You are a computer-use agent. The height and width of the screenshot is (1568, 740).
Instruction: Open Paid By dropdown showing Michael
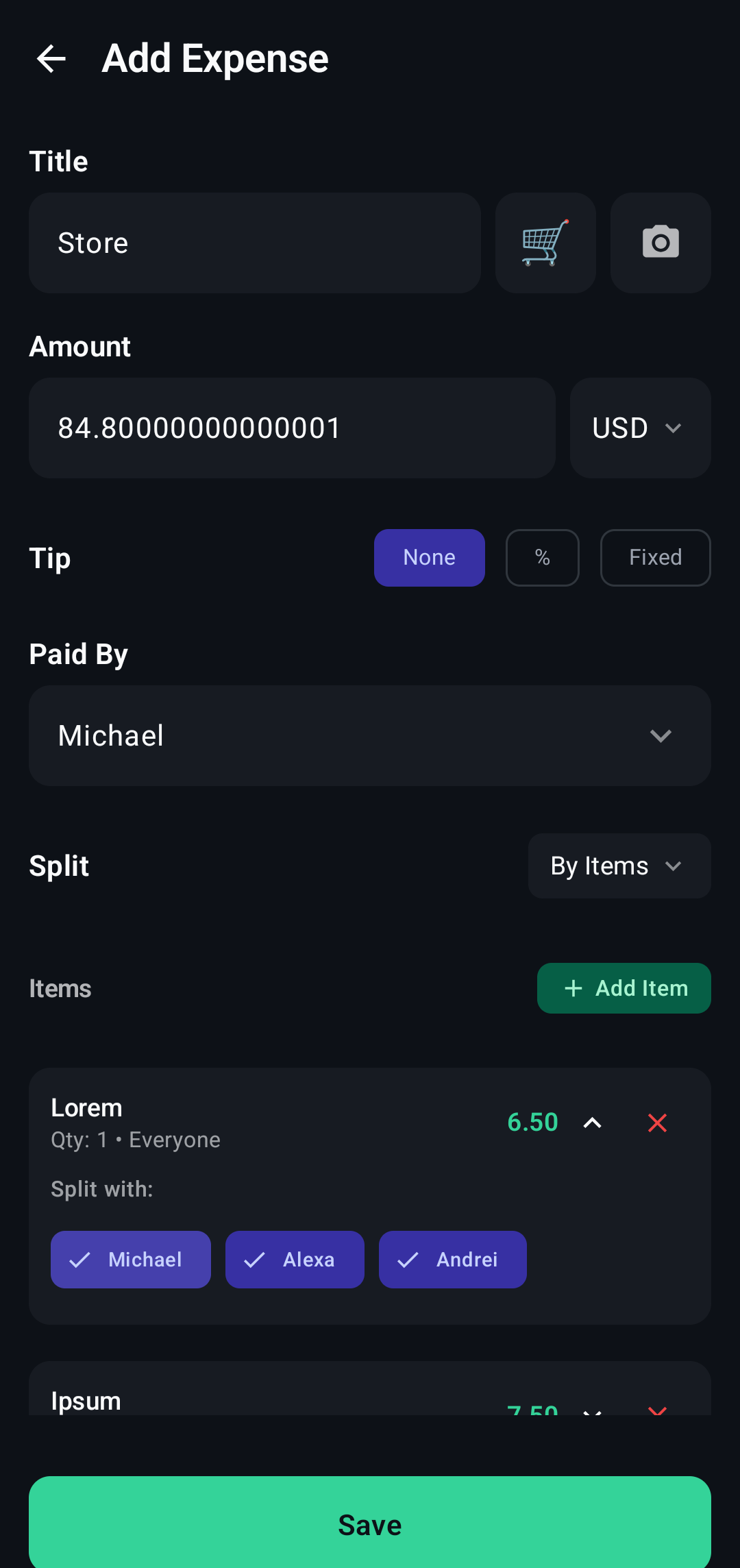(370, 736)
